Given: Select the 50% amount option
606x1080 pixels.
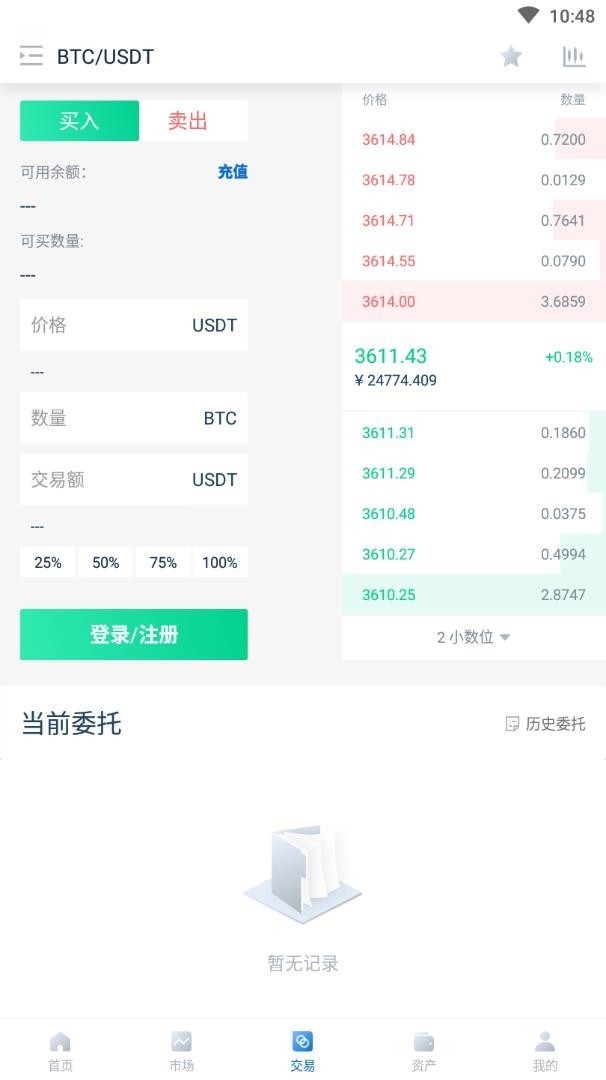Looking at the screenshot, I should [x=106, y=563].
